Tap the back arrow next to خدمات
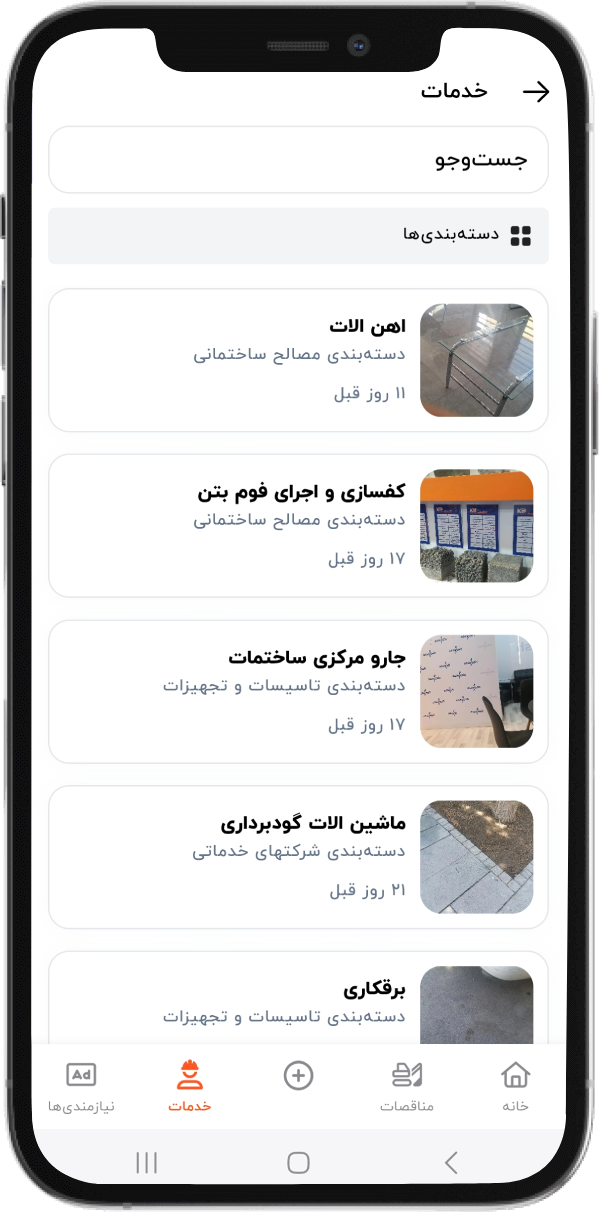Viewport: 600px width, 1214px height. click(x=536, y=92)
